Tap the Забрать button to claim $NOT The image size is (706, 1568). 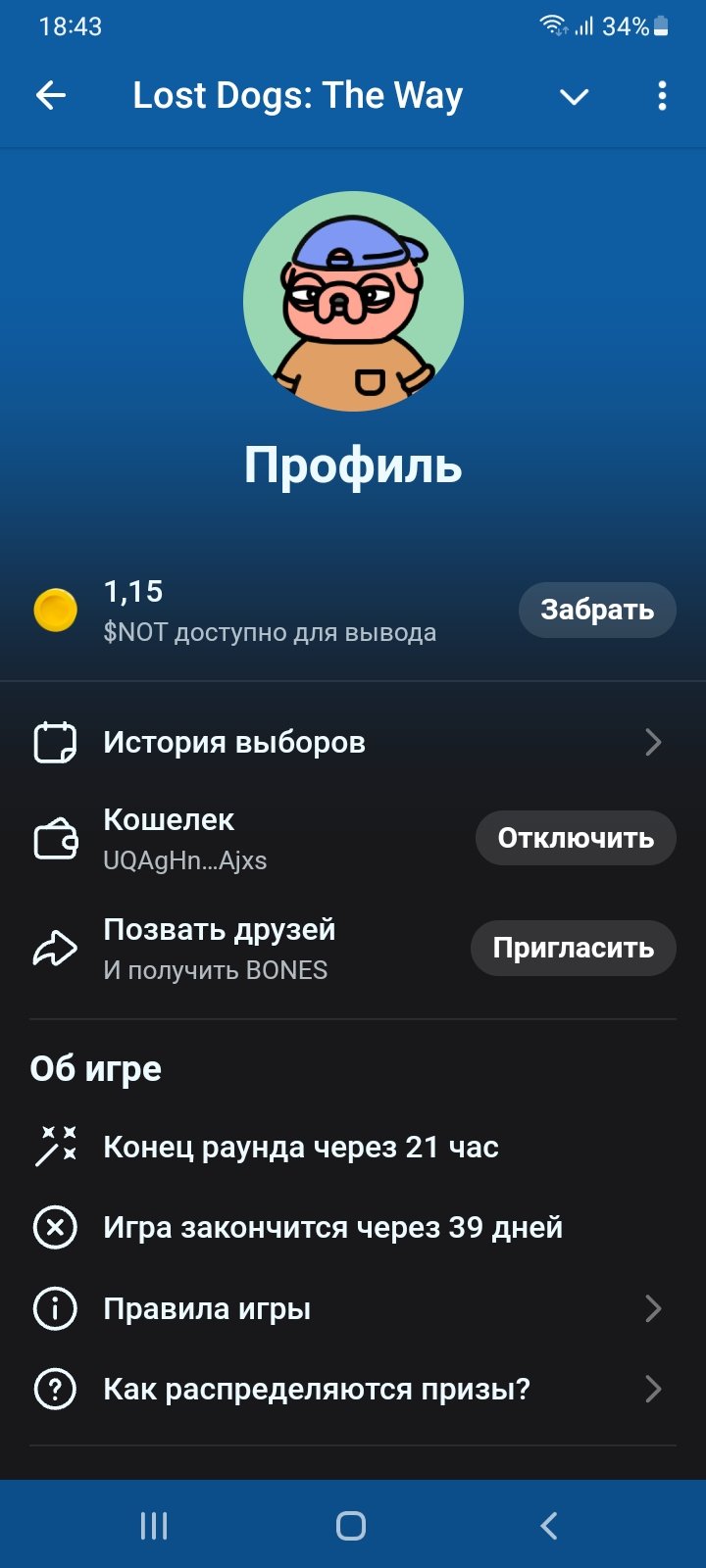pyautogui.click(x=597, y=610)
